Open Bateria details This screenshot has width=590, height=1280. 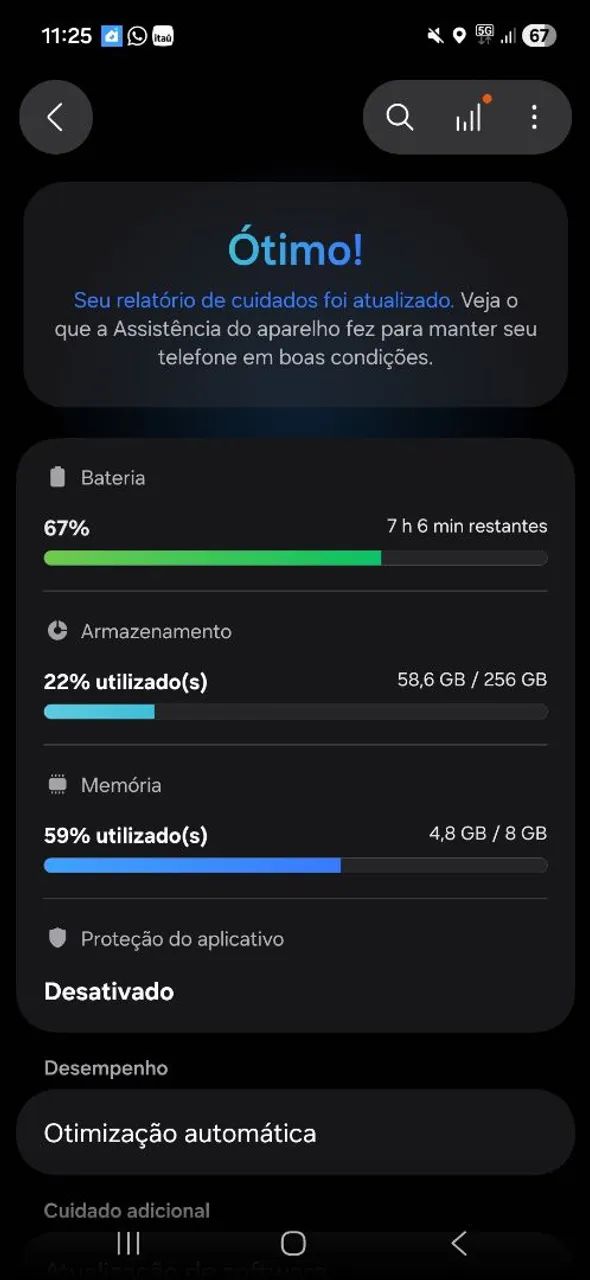(295, 515)
